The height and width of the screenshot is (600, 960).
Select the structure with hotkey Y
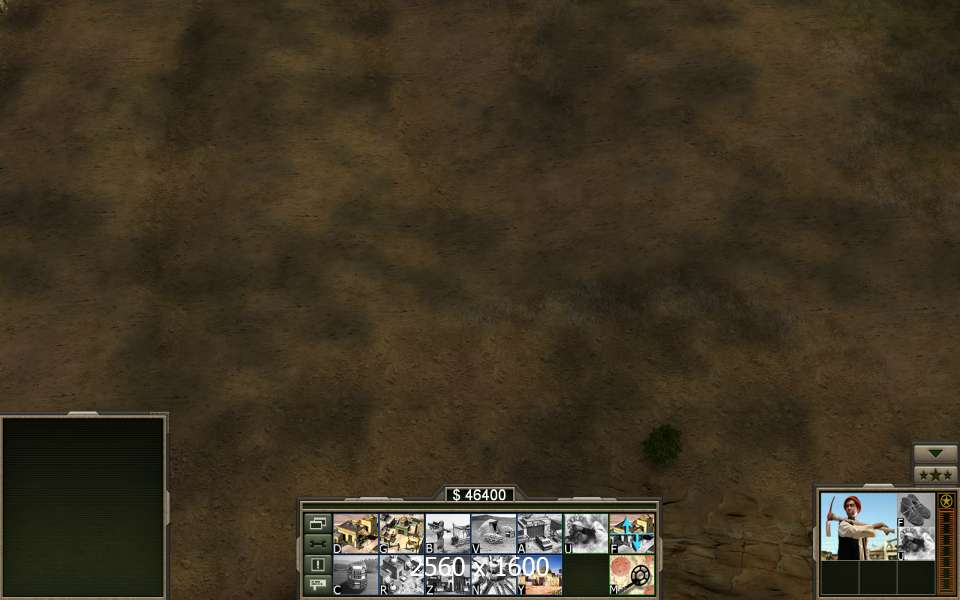tap(539, 575)
